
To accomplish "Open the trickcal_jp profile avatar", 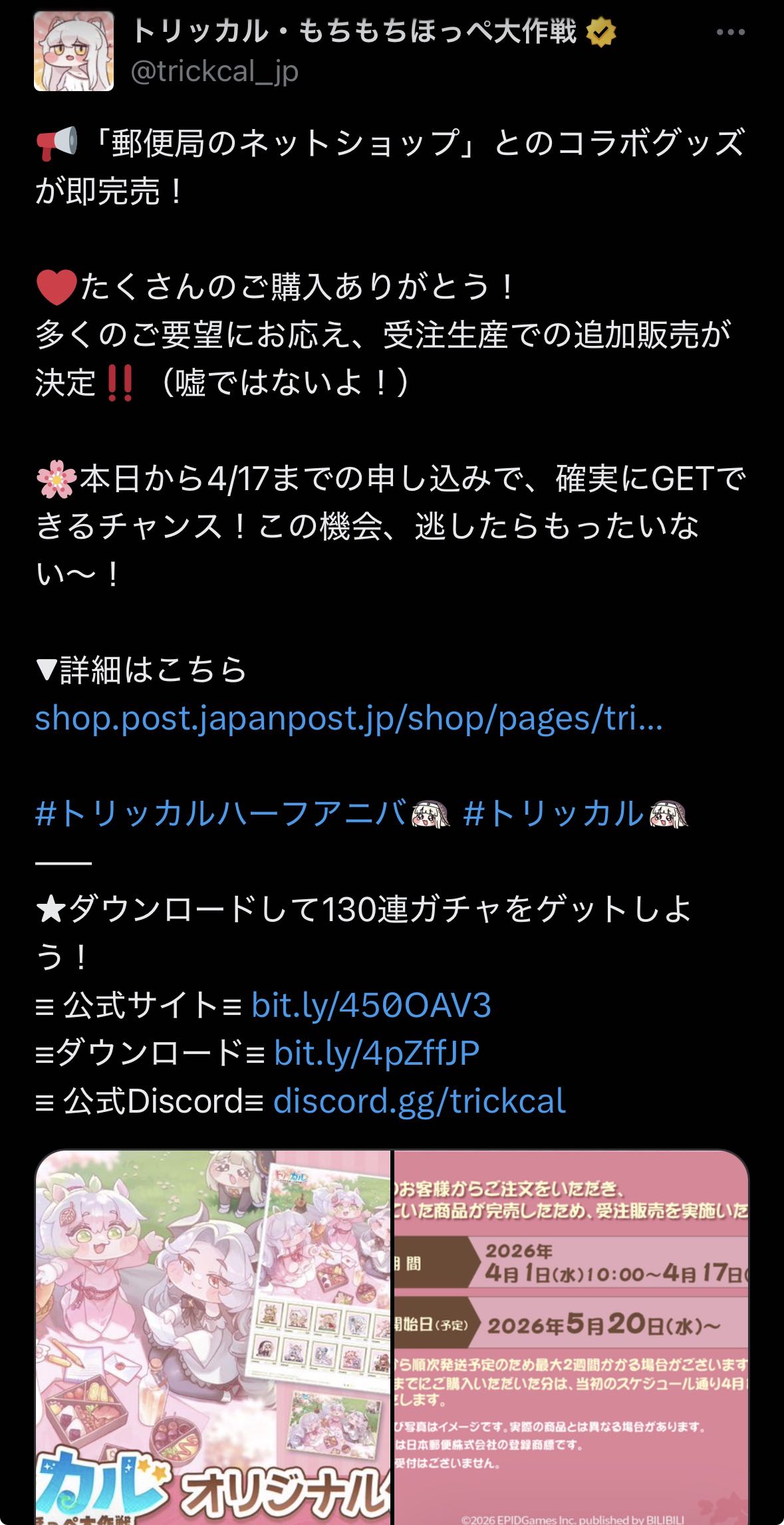I will point(74,51).
